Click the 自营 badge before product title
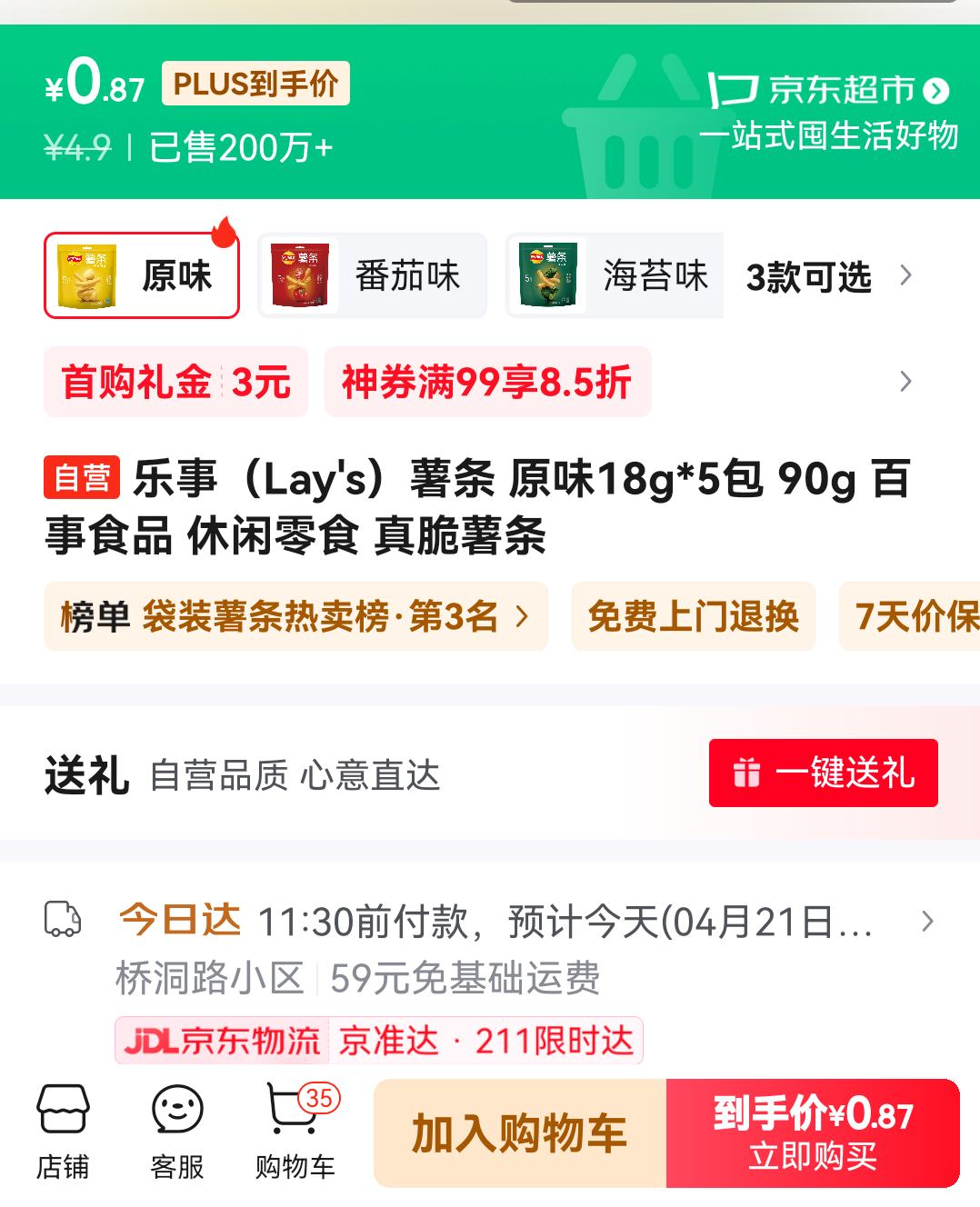The image size is (980, 1207). (82, 476)
